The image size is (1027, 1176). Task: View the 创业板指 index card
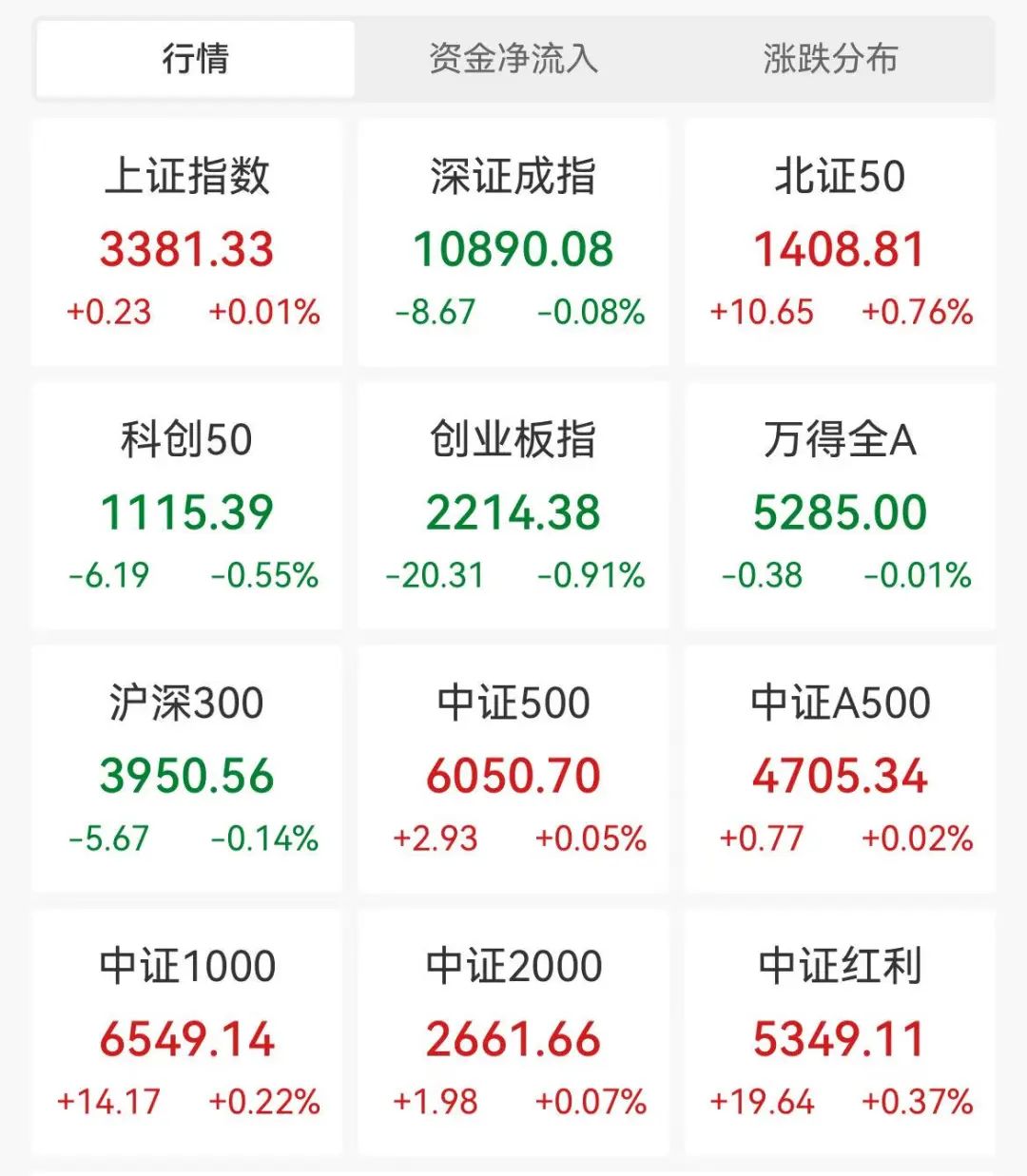[x=513, y=507]
